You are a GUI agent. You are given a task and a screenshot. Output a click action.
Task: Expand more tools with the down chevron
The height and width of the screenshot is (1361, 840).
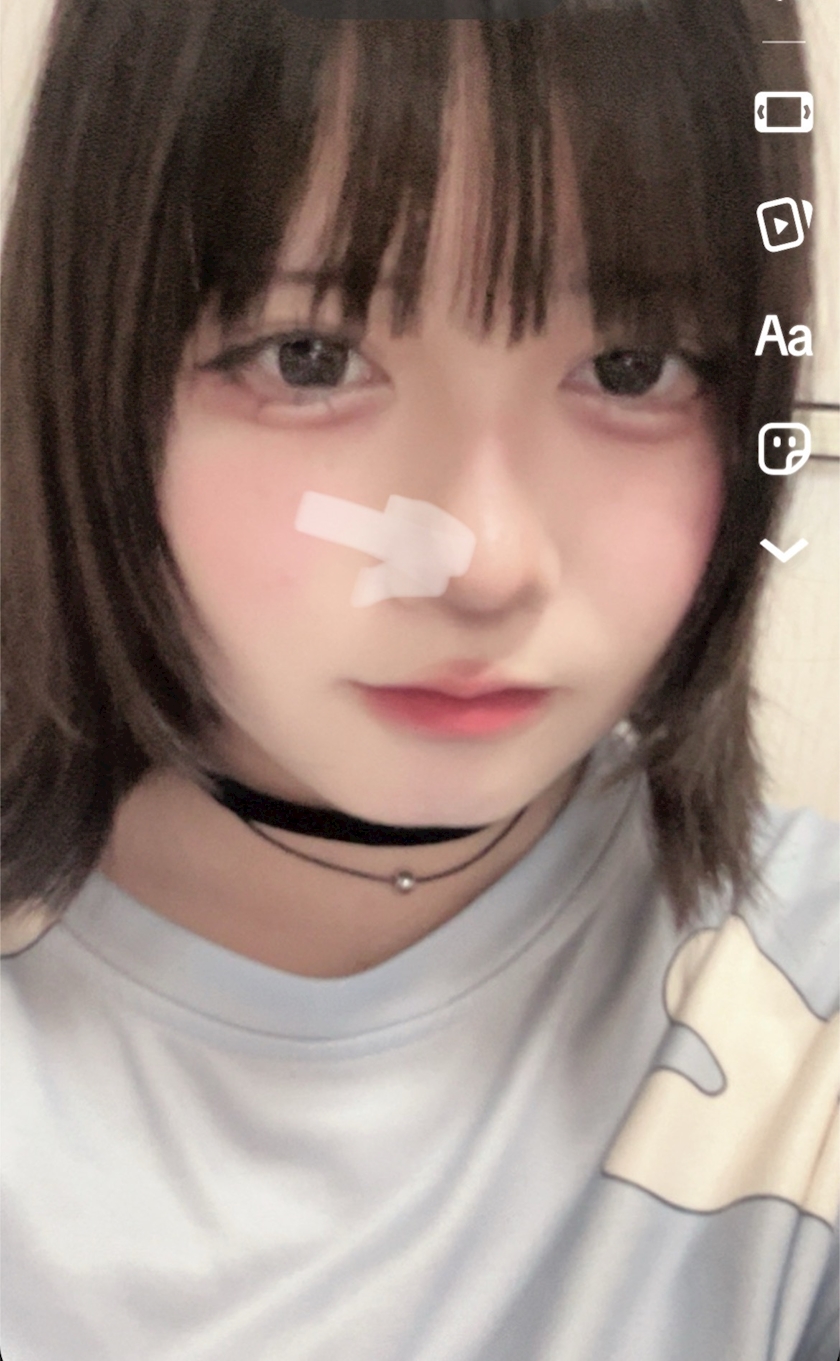click(783, 549)
